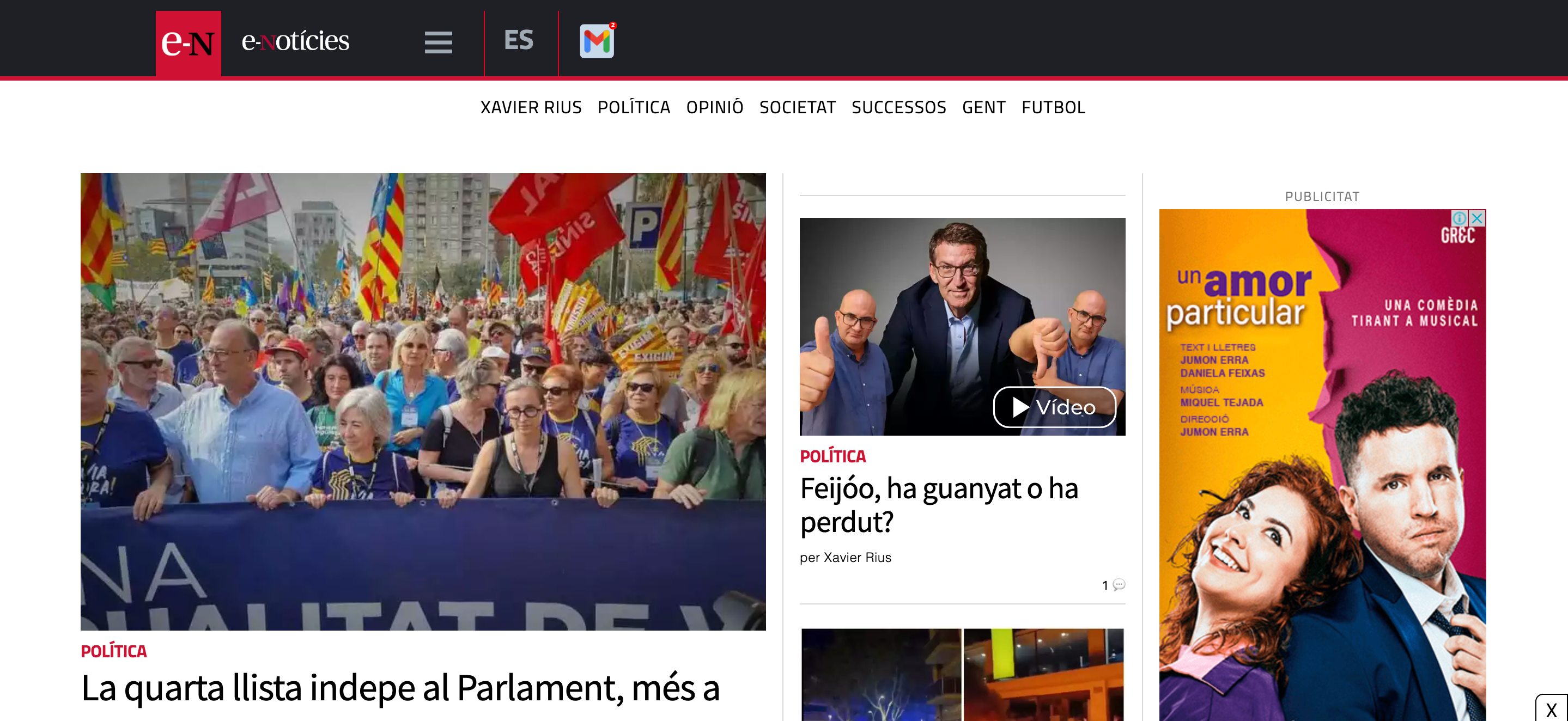Open ad info icon on the advert
Image resolution: width=1568 pixels, height=721 pixels.
1459,218
